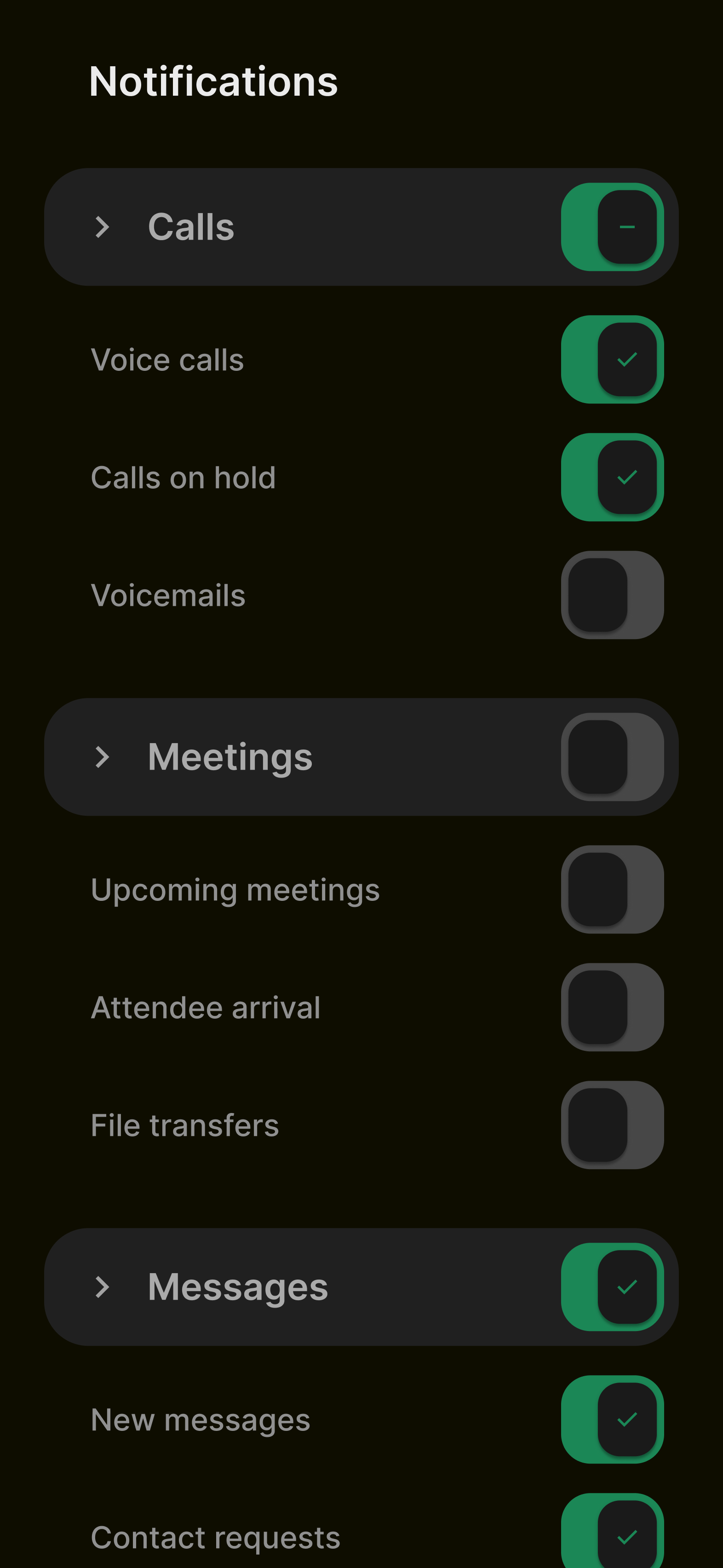The width and height of the screenshot is (723, 1568).
Task: Enable File transfers notifications
Action: (612, 1125)
